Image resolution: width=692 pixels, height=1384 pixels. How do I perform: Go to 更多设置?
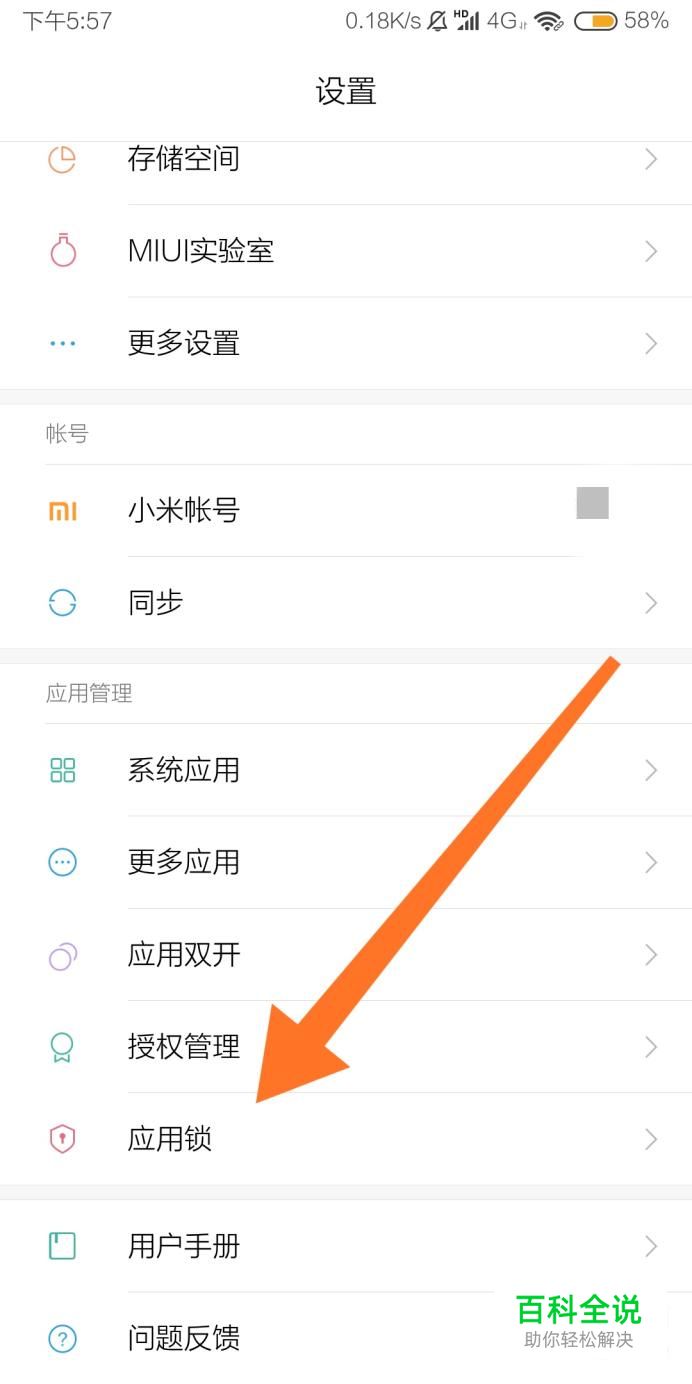pyautogui.click(x=184, y=343)
